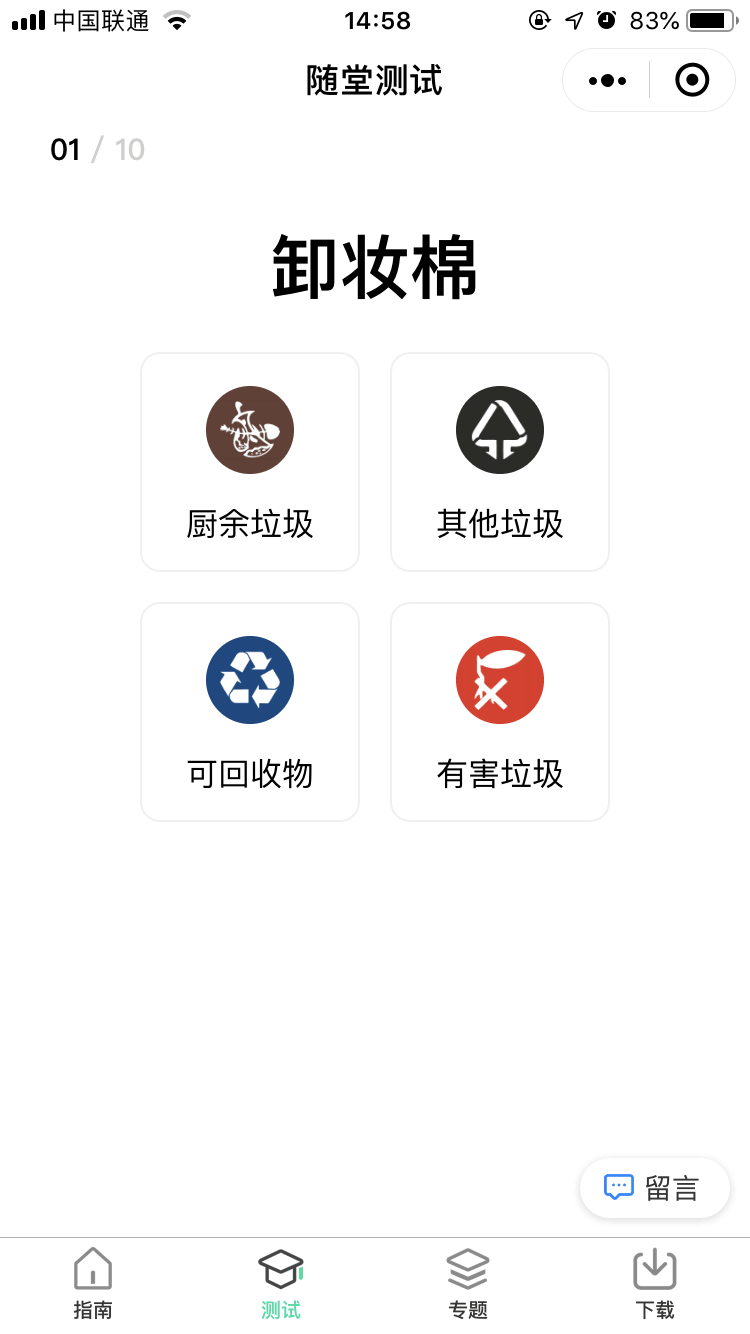
Task: Answer with 有害垃圾
Action: coord(500,712)
